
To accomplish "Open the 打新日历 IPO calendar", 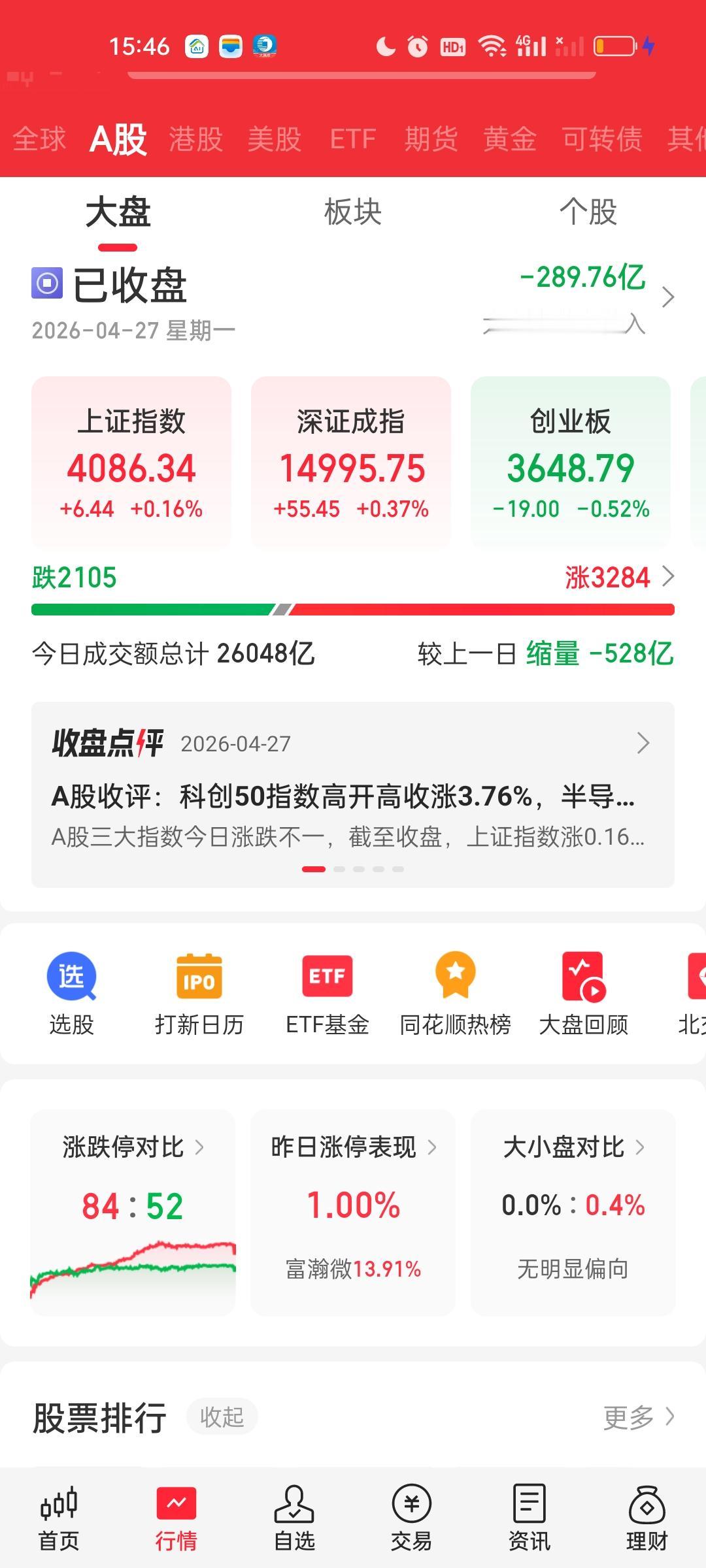I will [x=198, y=993].
